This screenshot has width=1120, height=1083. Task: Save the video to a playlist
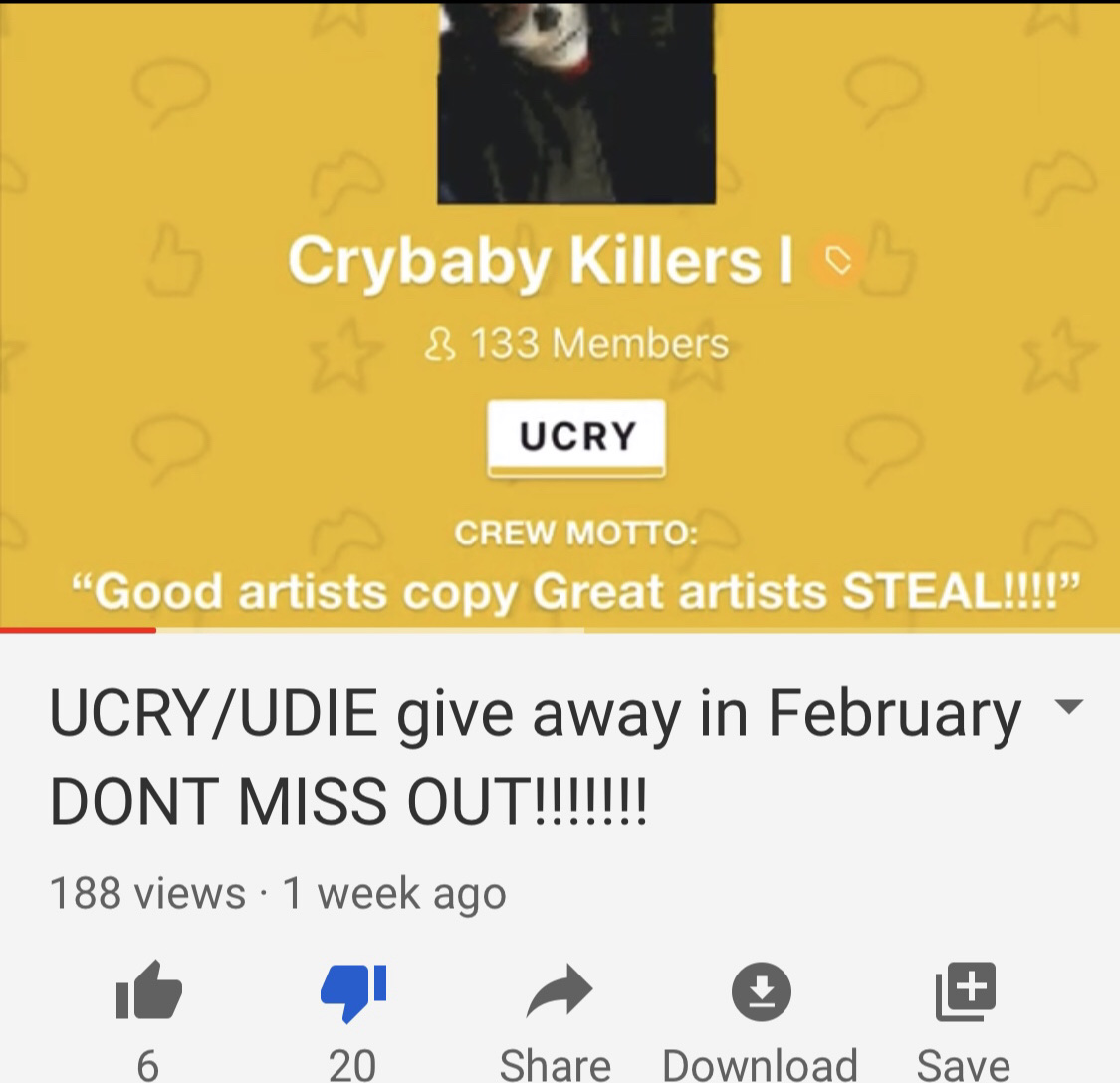point(964,991)
